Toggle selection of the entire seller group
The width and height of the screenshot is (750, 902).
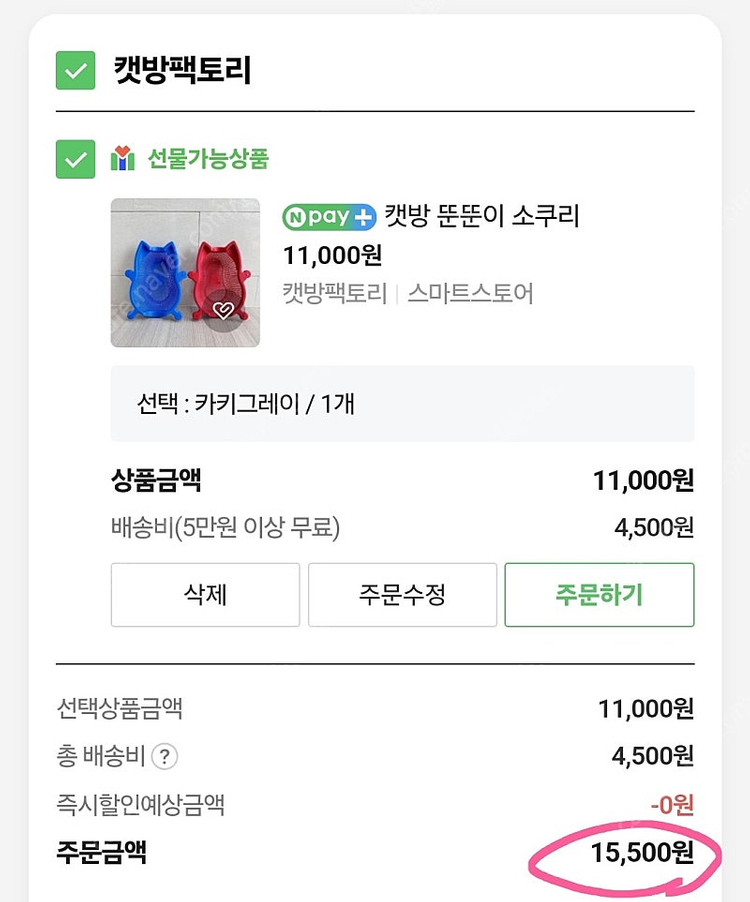pos(74,70)
